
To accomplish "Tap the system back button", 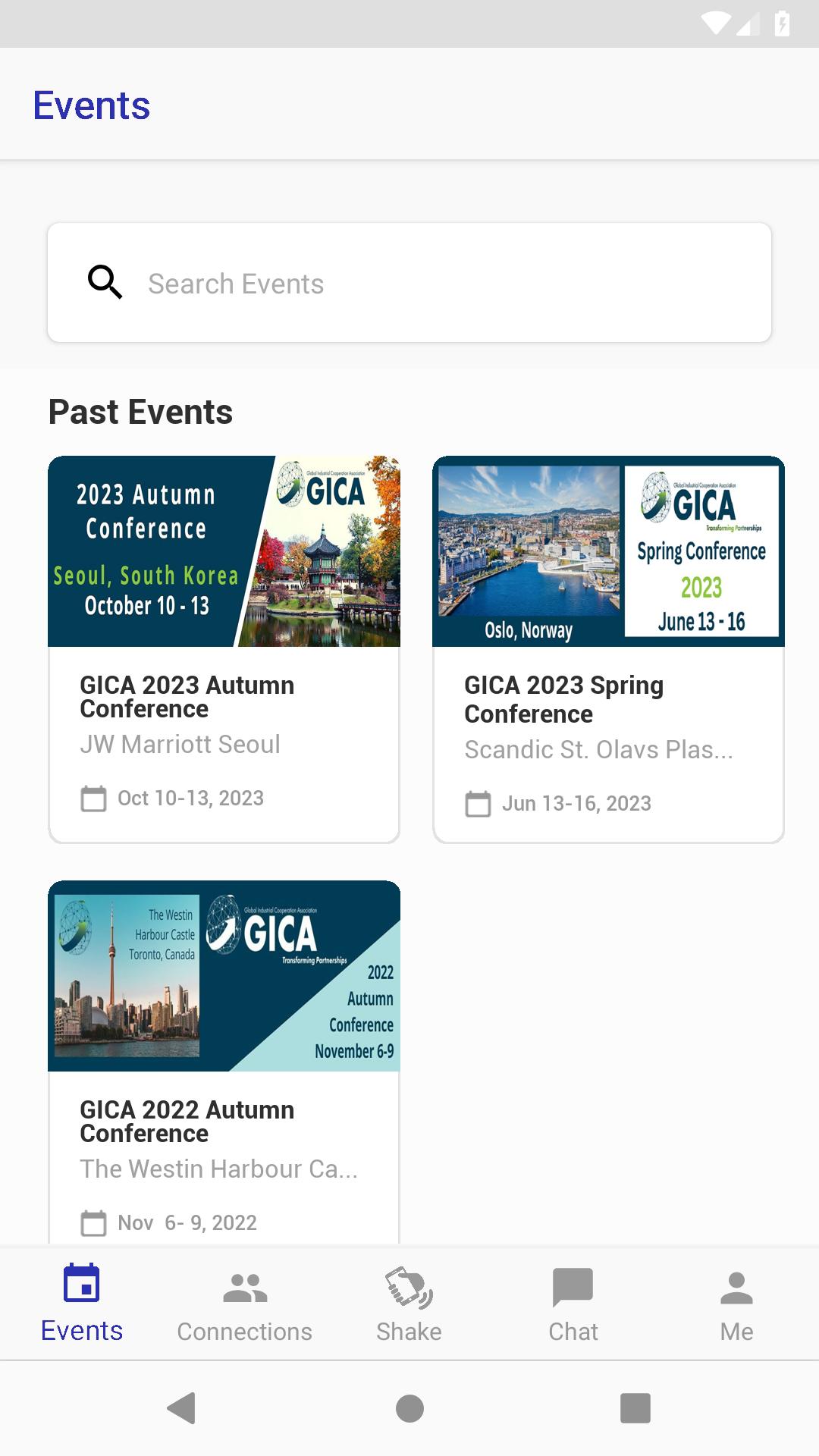I will pyautogui.click(x=182, y=1408).
